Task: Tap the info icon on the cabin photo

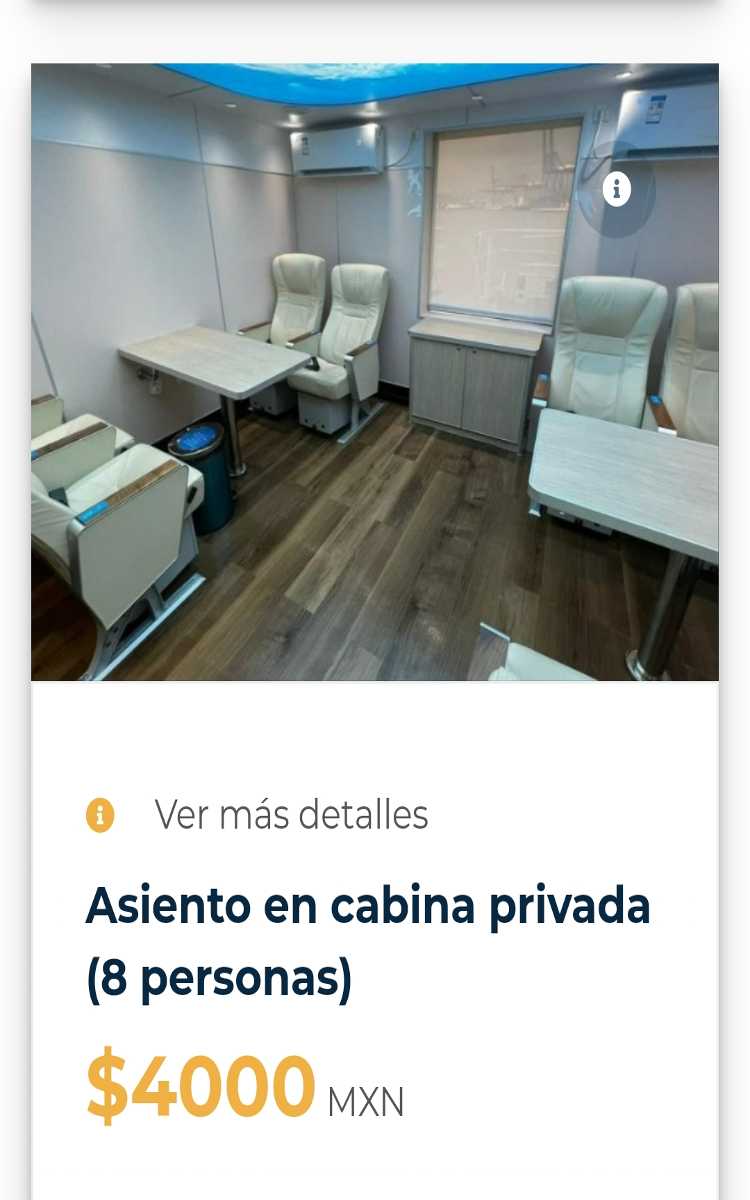Action: pos(617,188)
